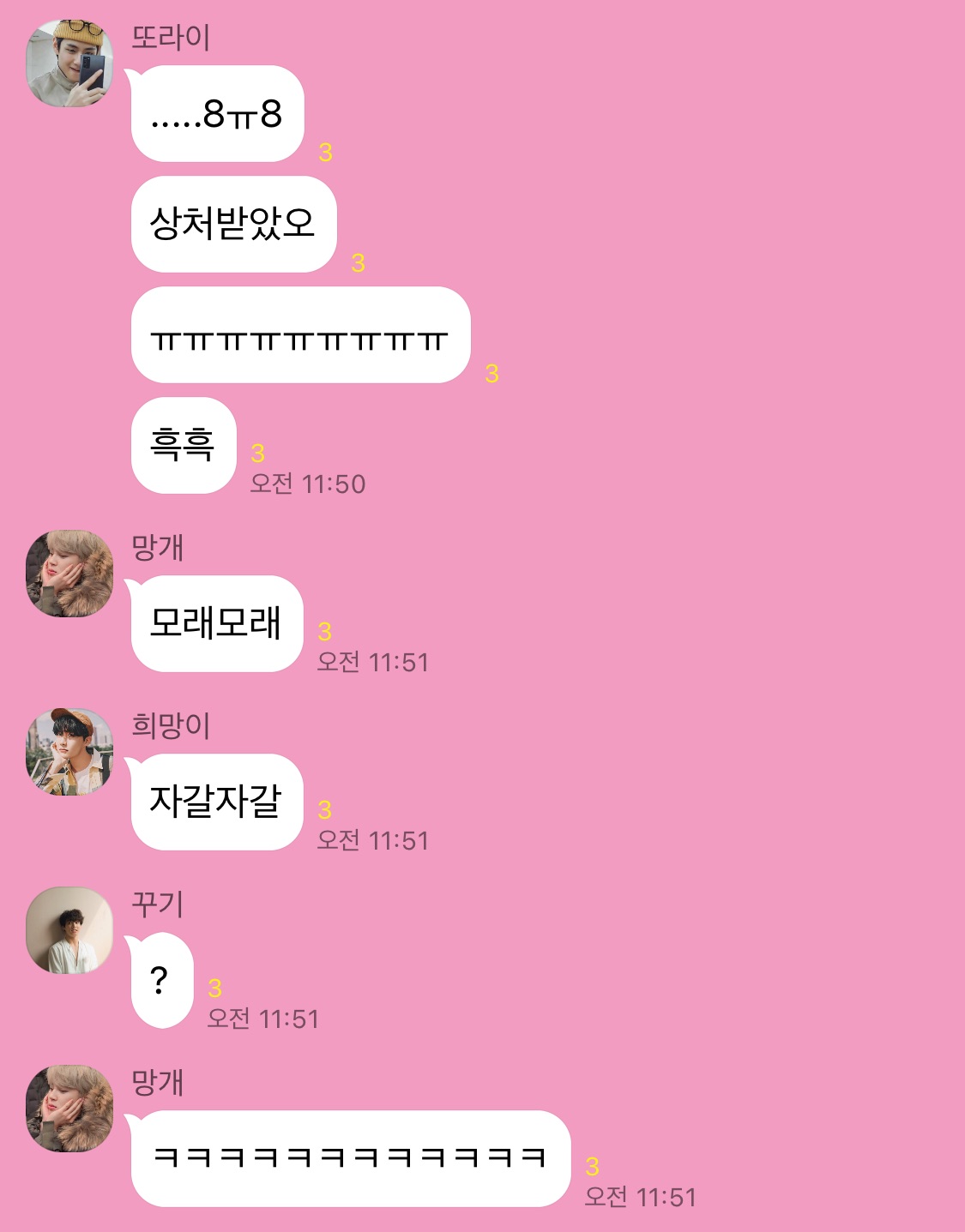Screen dimensions: 965x1232
Task: Open 또라이's profile picture
Action: click(x=69, y=63)
